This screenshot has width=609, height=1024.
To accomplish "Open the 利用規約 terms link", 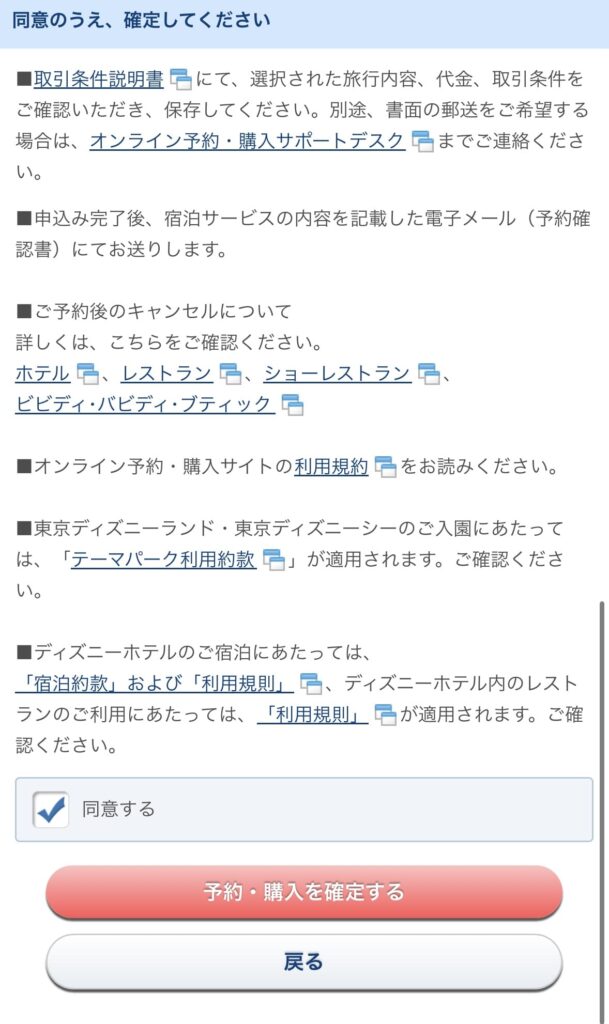I will [x=331, y=466].
